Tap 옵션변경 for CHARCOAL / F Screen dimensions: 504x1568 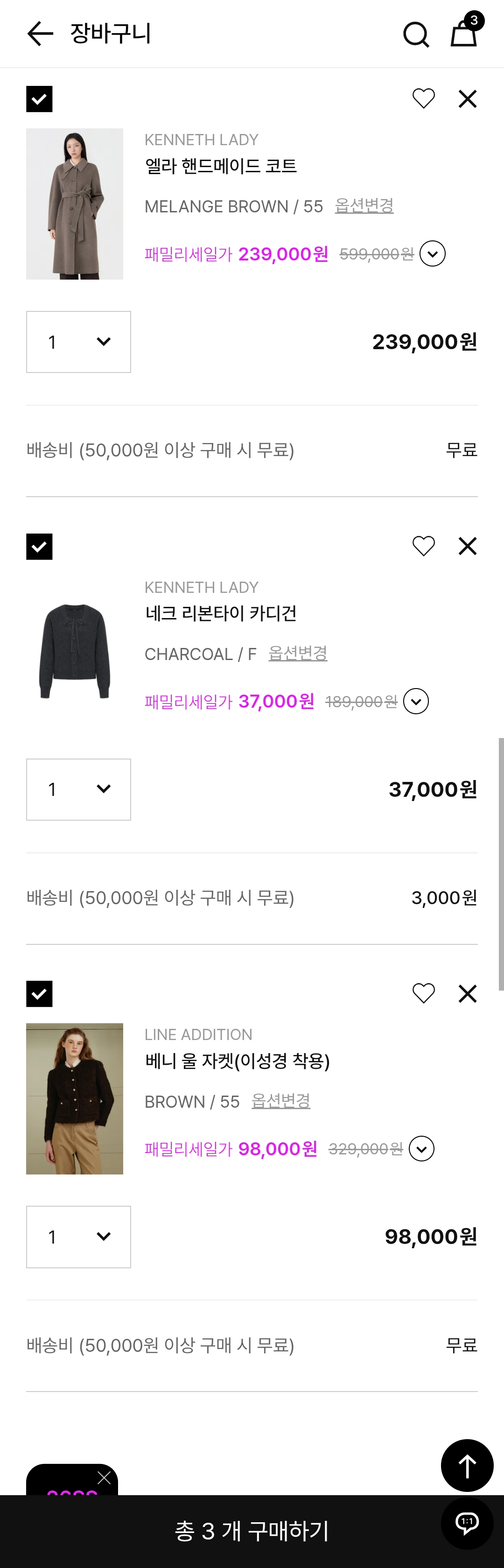coord(298,654)
